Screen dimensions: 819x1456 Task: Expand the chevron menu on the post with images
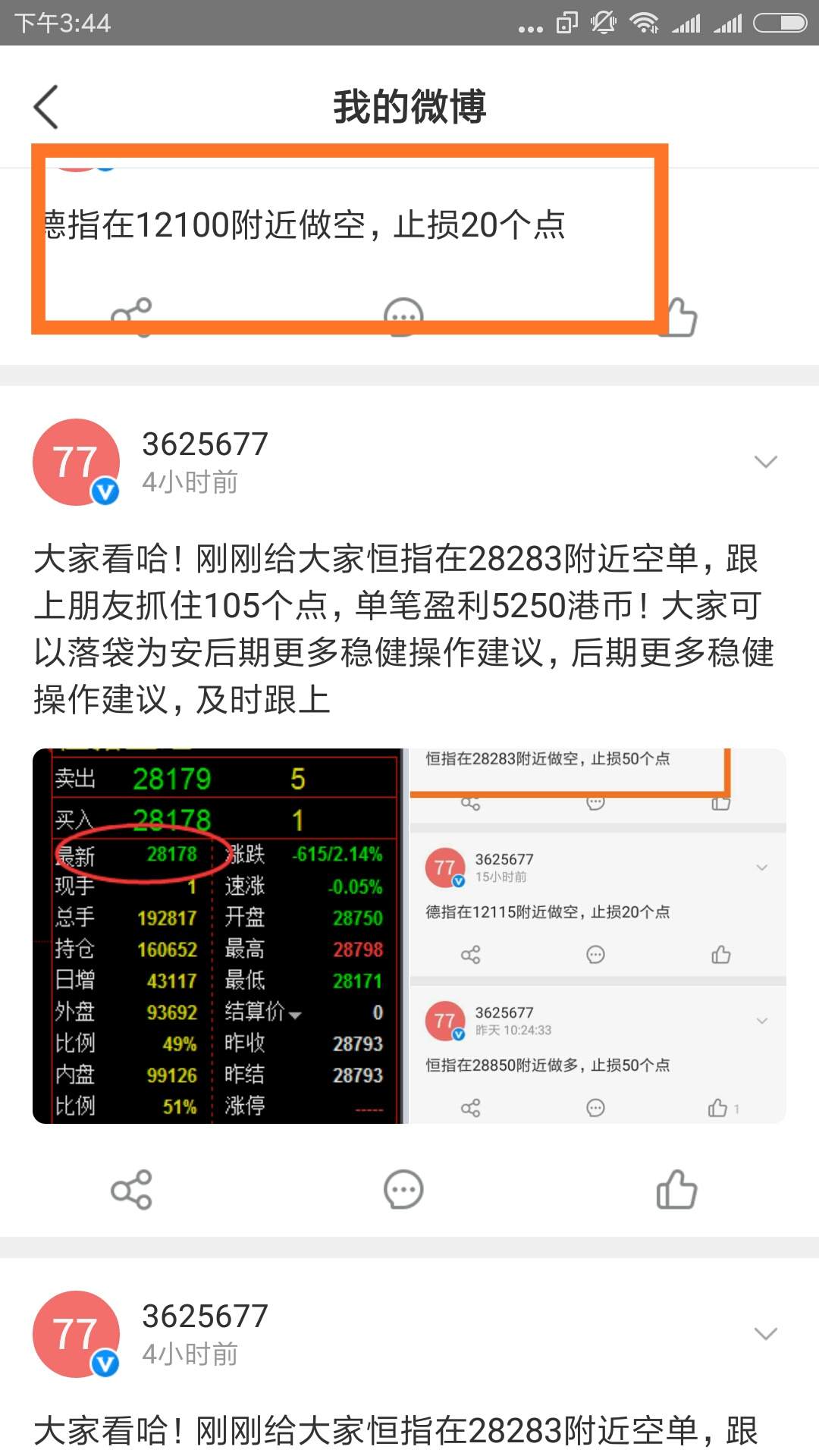coord(766,462)
